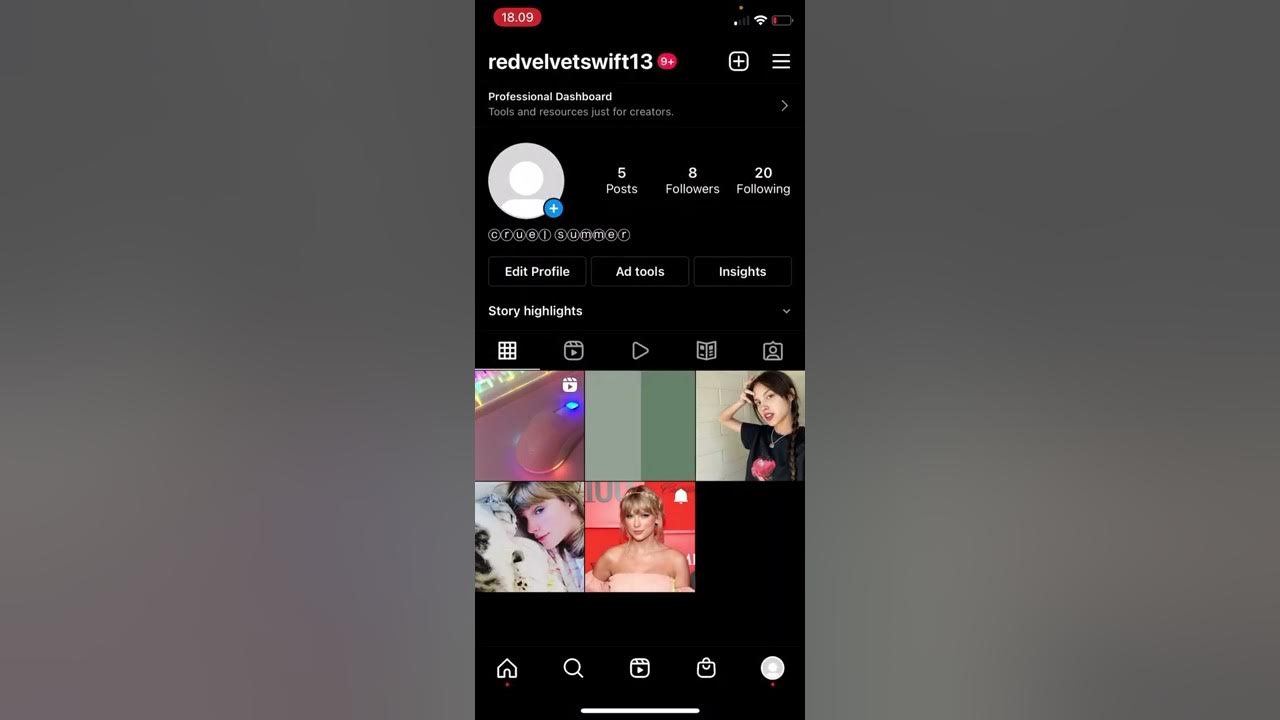This screenshot has height=720, width=1280.
Task: Switch to the Reels profile tab
Action: pyautogui.click(x=573, y=350)
